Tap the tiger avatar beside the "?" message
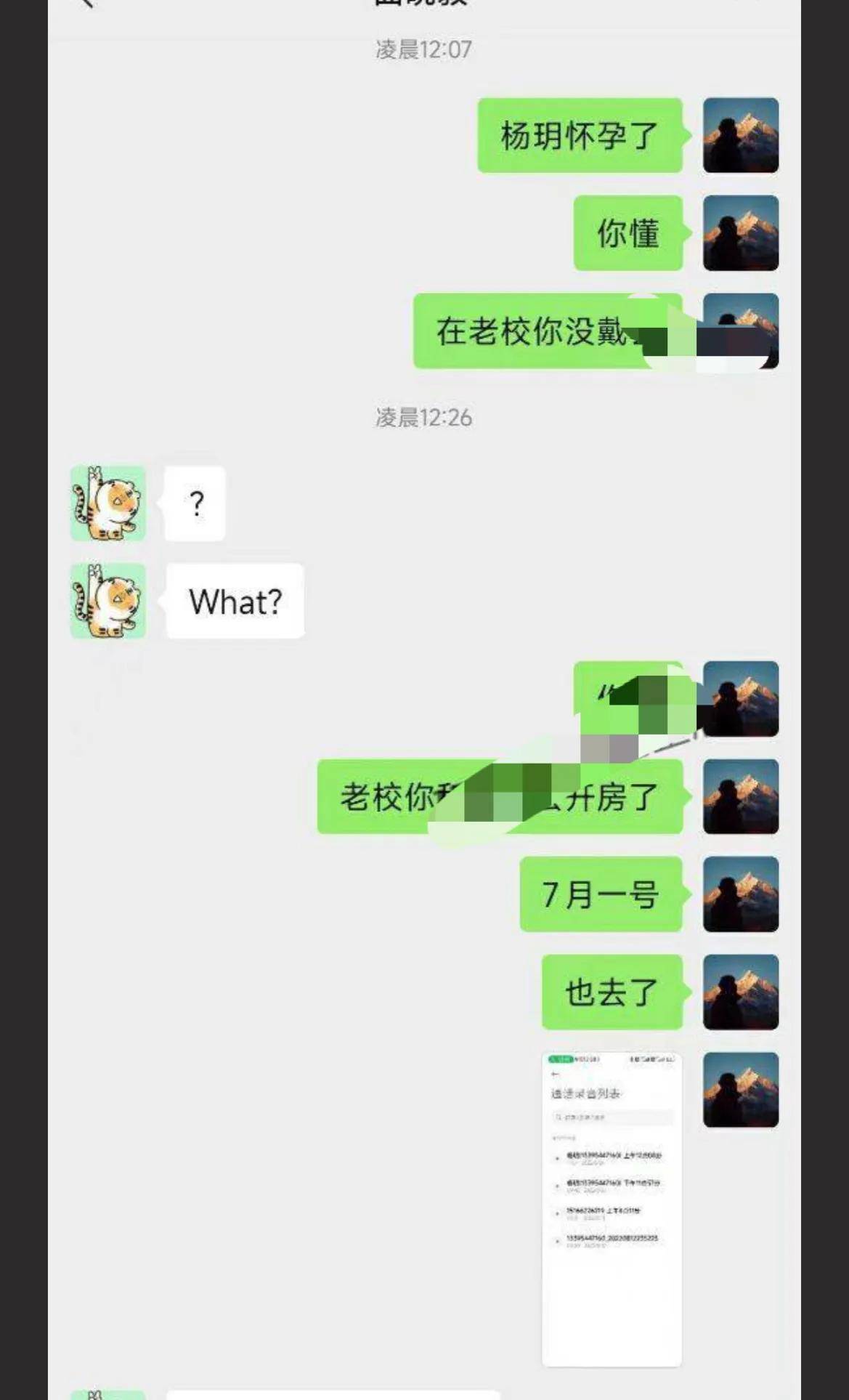Image resolution: width=849 pixels, height=1400 pixels. (108, 503)
